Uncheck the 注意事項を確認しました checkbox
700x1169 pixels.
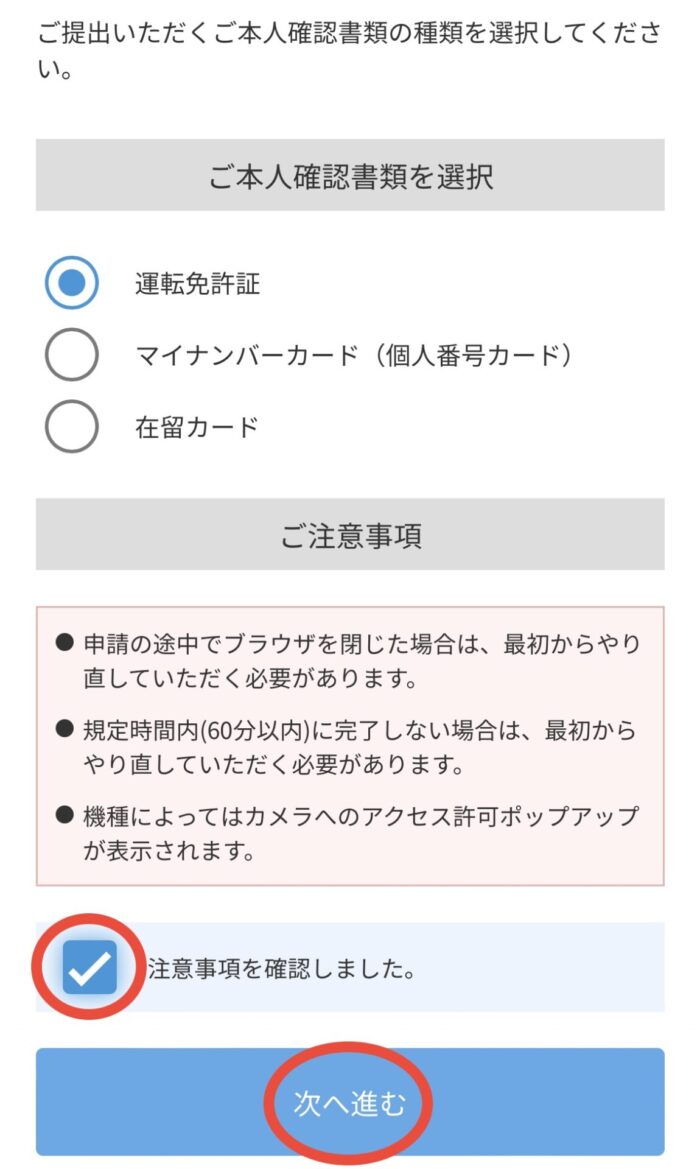click(x=89, y=967)
